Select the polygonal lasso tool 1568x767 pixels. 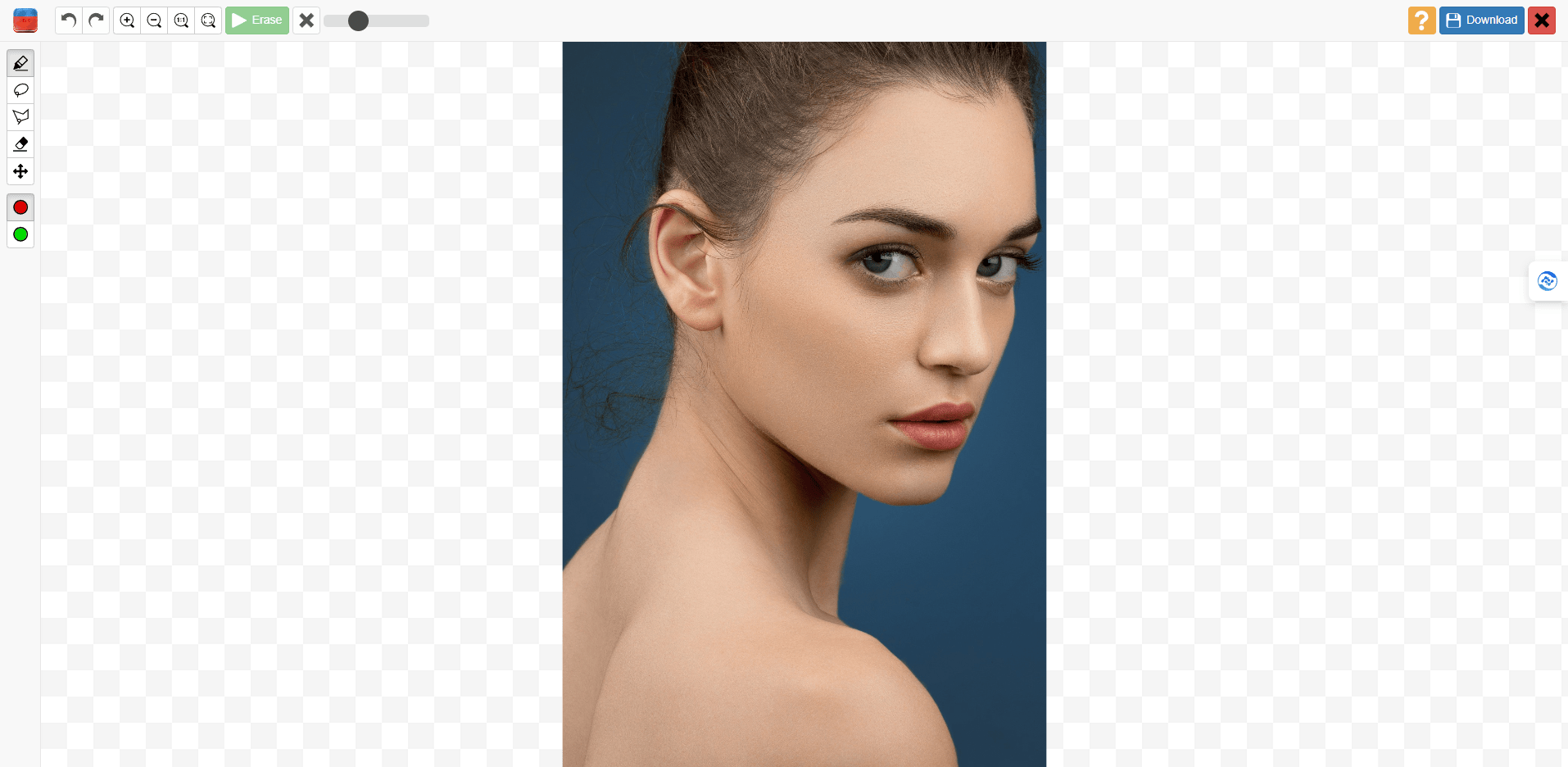tap(20, 117)
